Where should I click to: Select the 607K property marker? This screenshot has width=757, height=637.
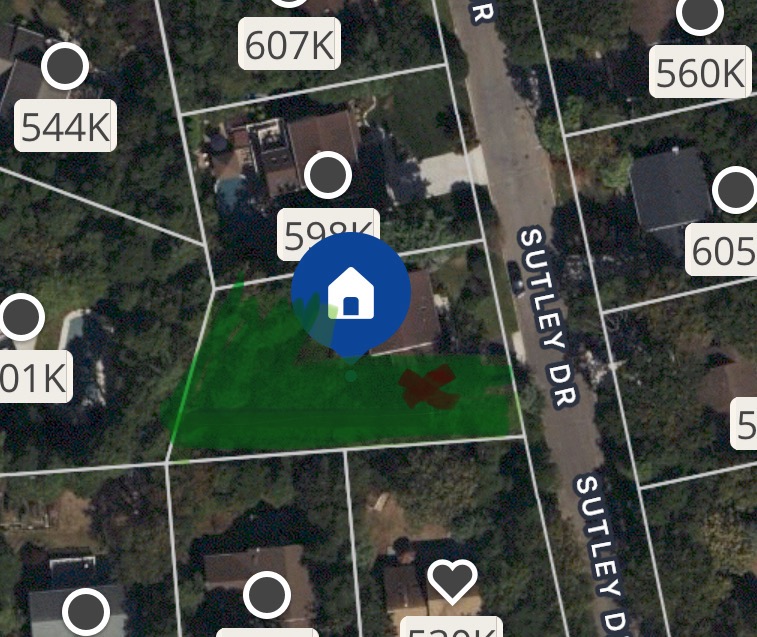tap(290, 45)
